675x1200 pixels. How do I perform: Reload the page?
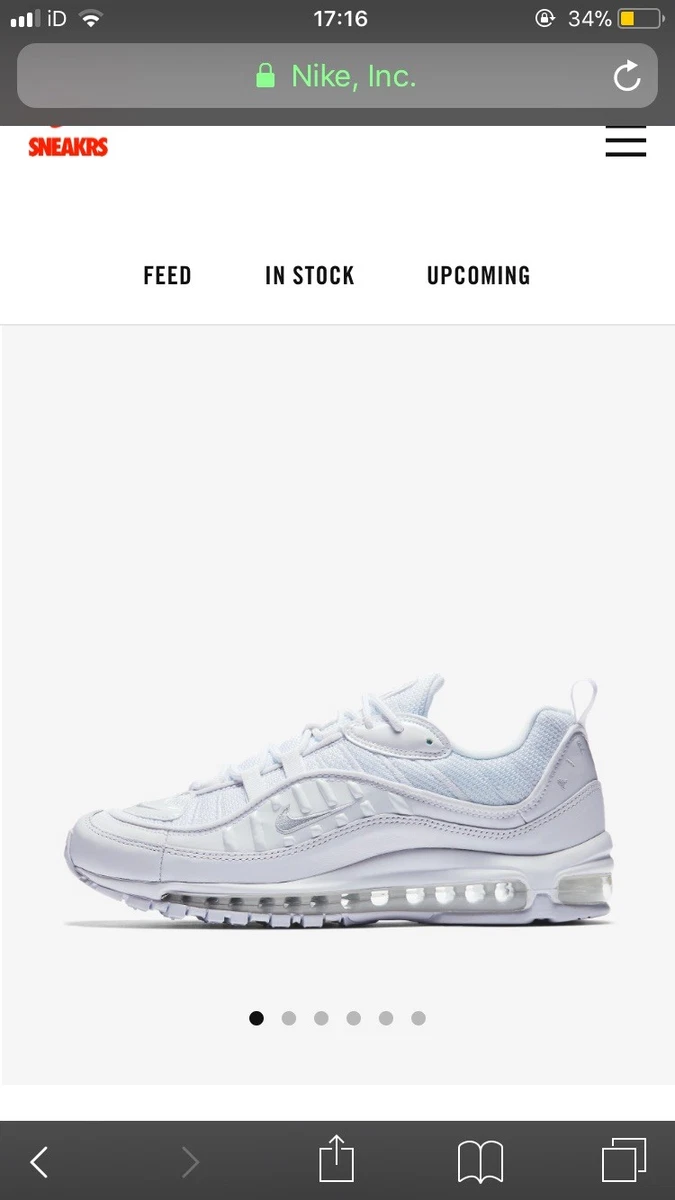point(627,76)
